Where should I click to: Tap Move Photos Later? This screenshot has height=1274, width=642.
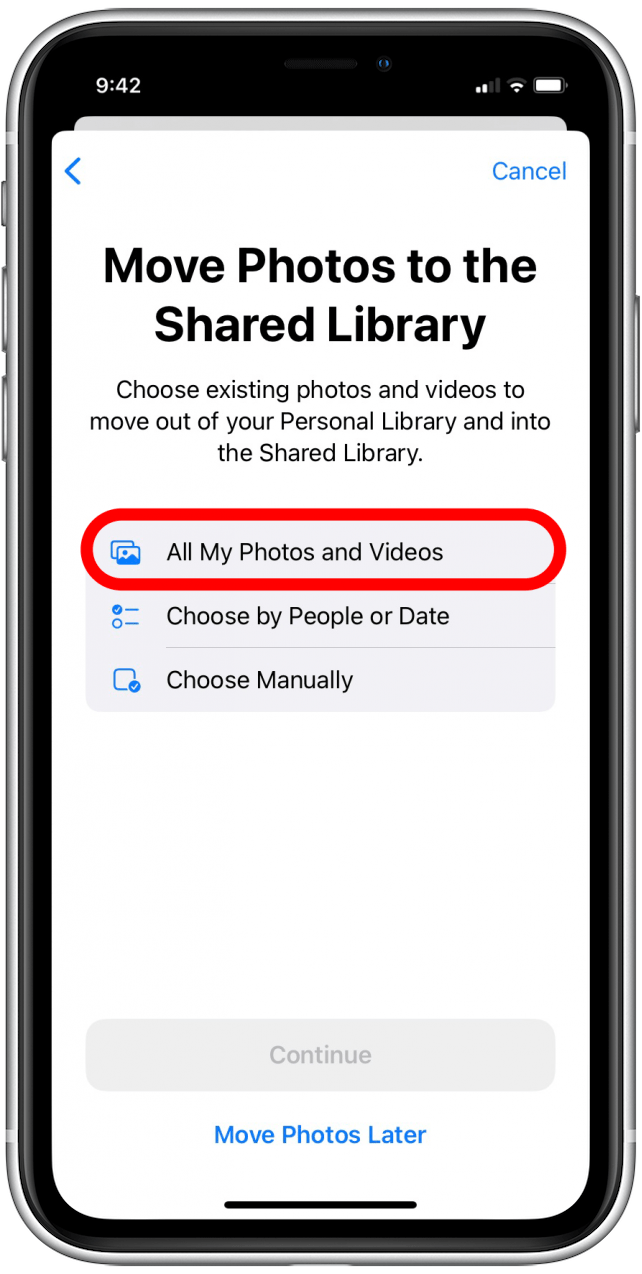pos(320,1135)
